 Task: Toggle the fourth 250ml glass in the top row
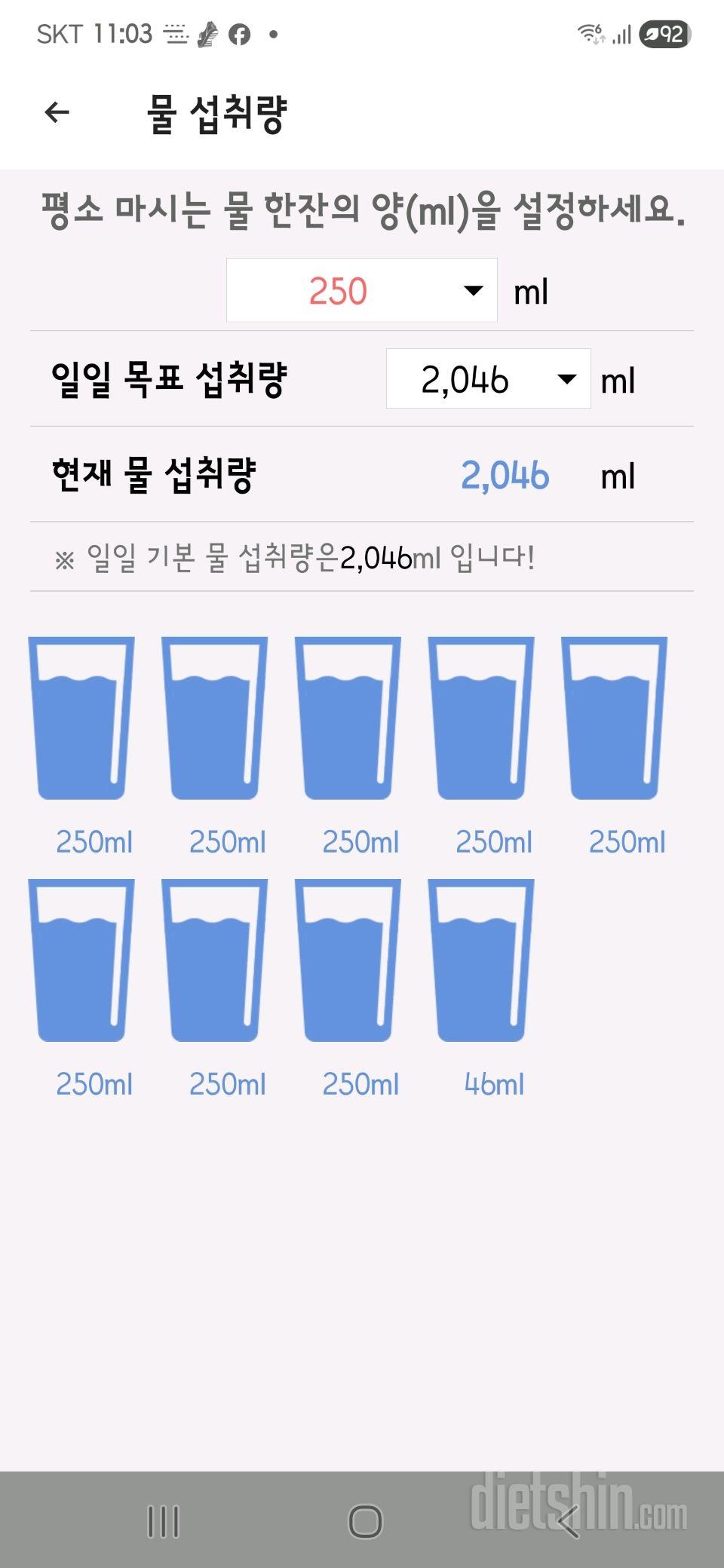[480, 716]
